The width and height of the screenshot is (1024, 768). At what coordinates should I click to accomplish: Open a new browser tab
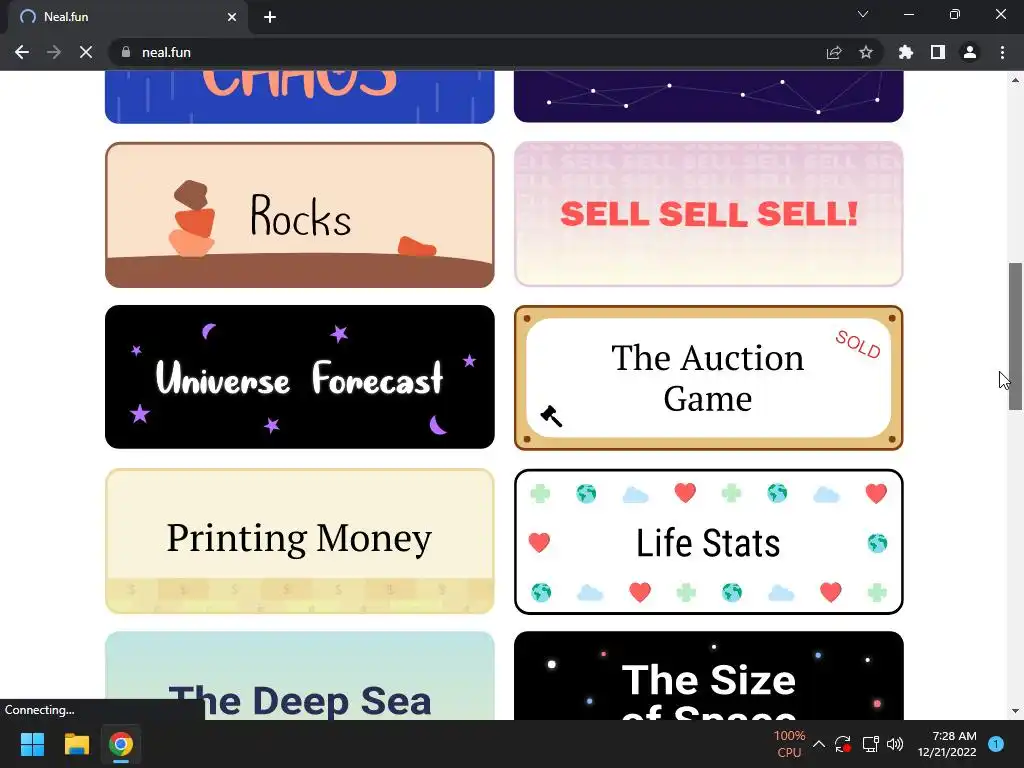pos(270,17)
